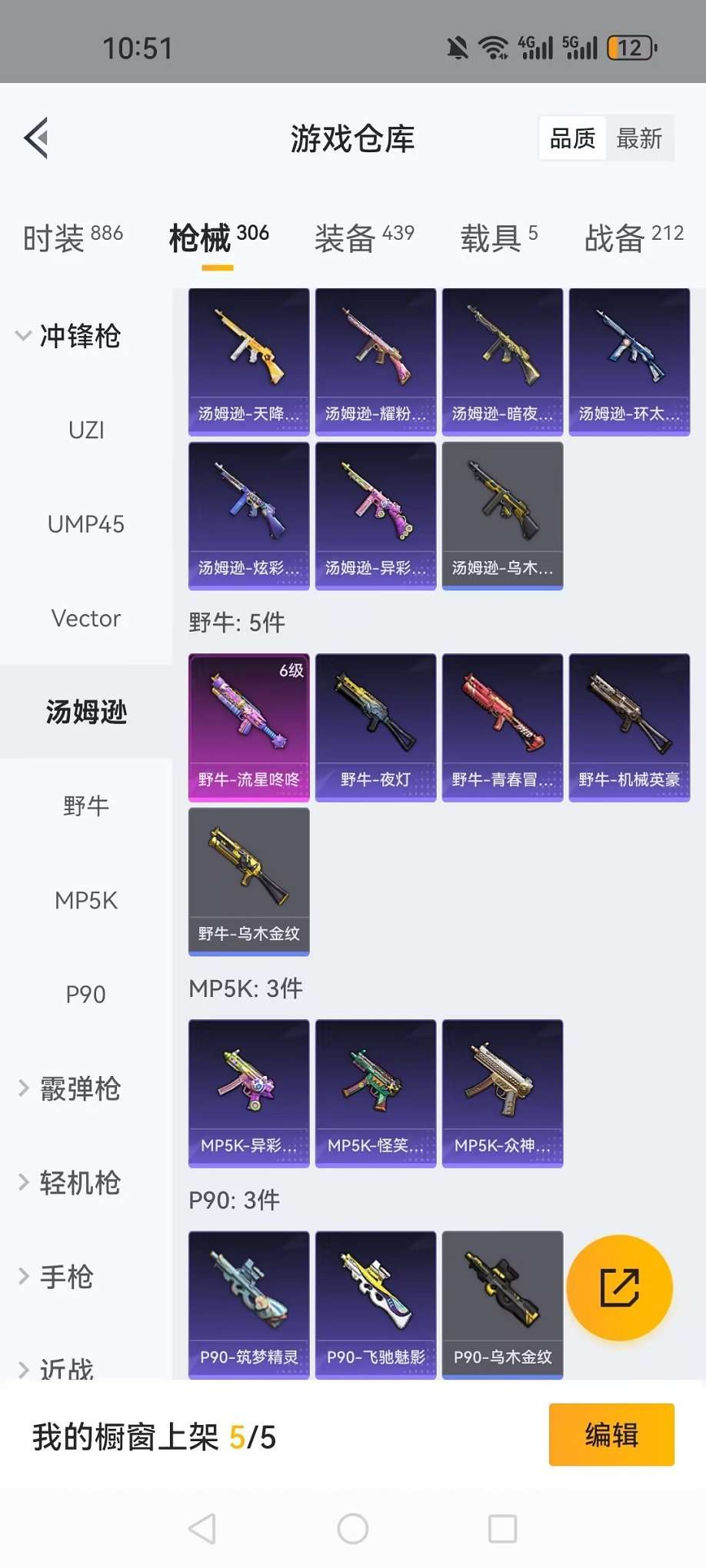
Task: Expand the 霰弹枪 category
Action: (x=69, y=1088)
